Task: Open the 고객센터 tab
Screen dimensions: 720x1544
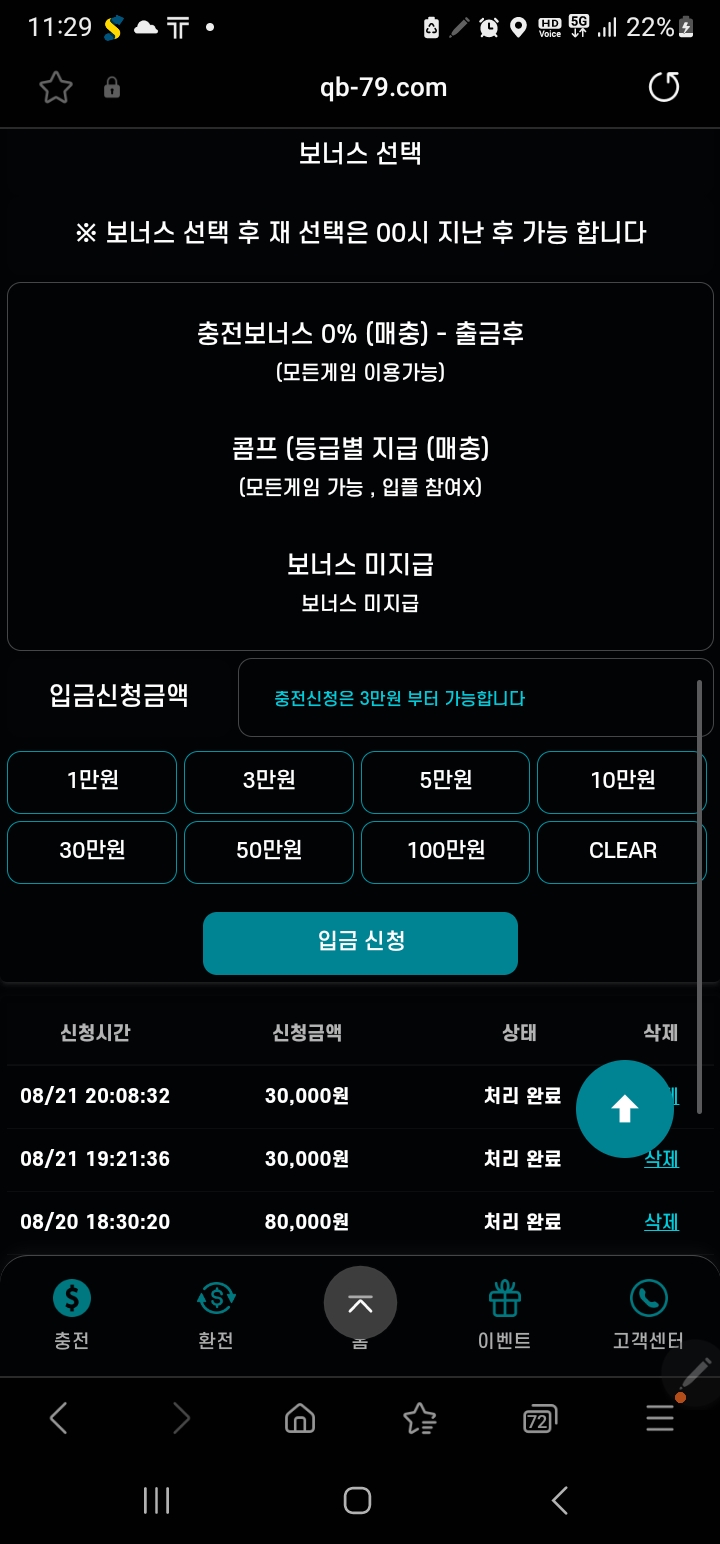Action: click(x=648, y=1316)
